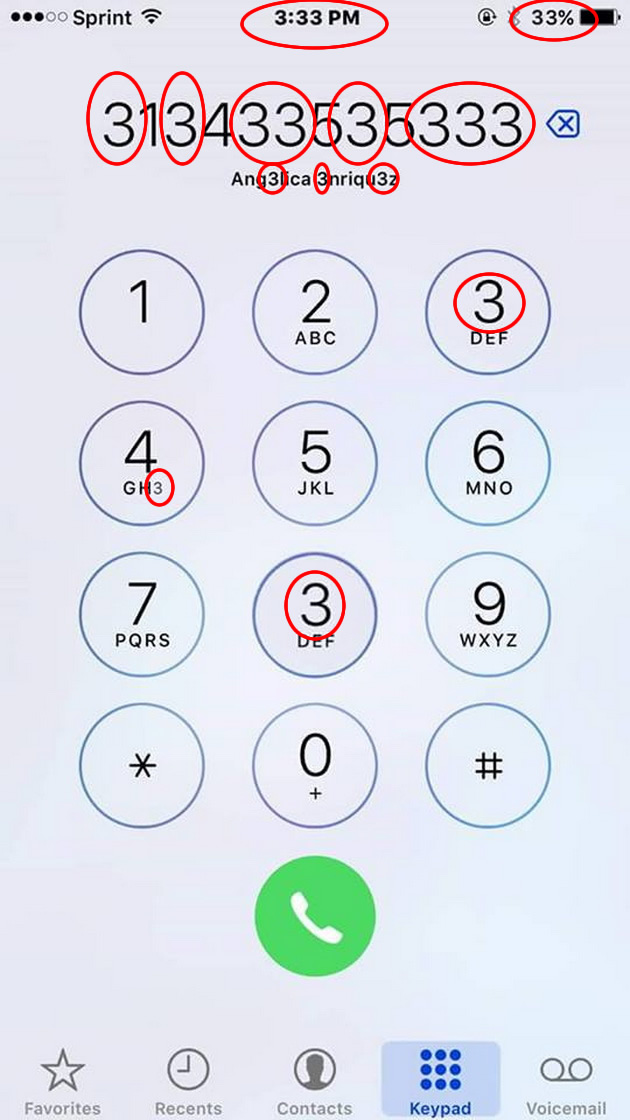Tap the 6 MNO key
The height and width of the screenshot is (1120, 630).
coord(488,463)
